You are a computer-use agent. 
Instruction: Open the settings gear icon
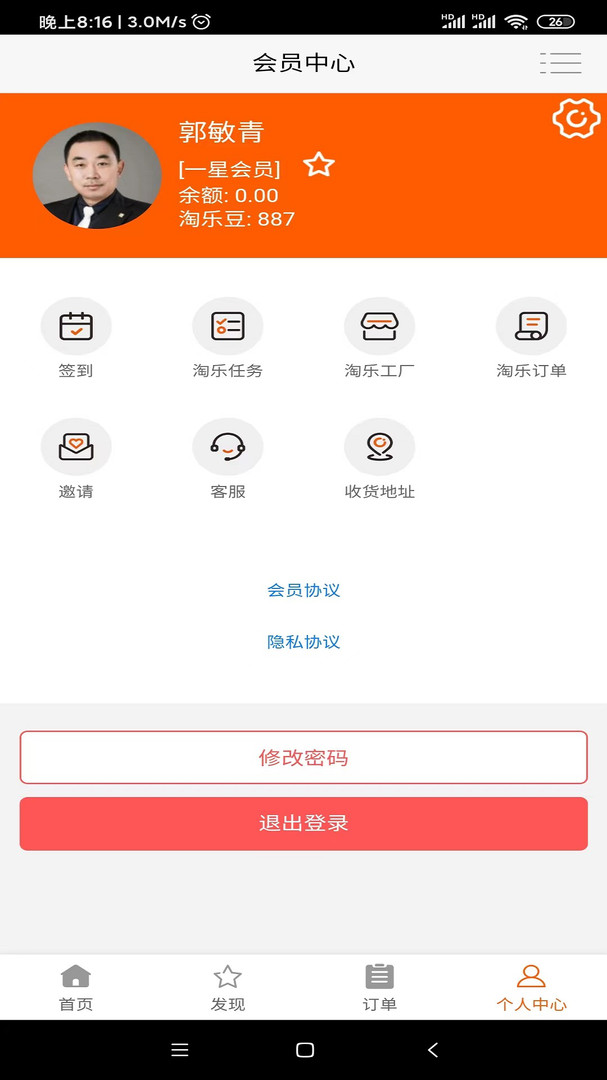pos(575,119)
